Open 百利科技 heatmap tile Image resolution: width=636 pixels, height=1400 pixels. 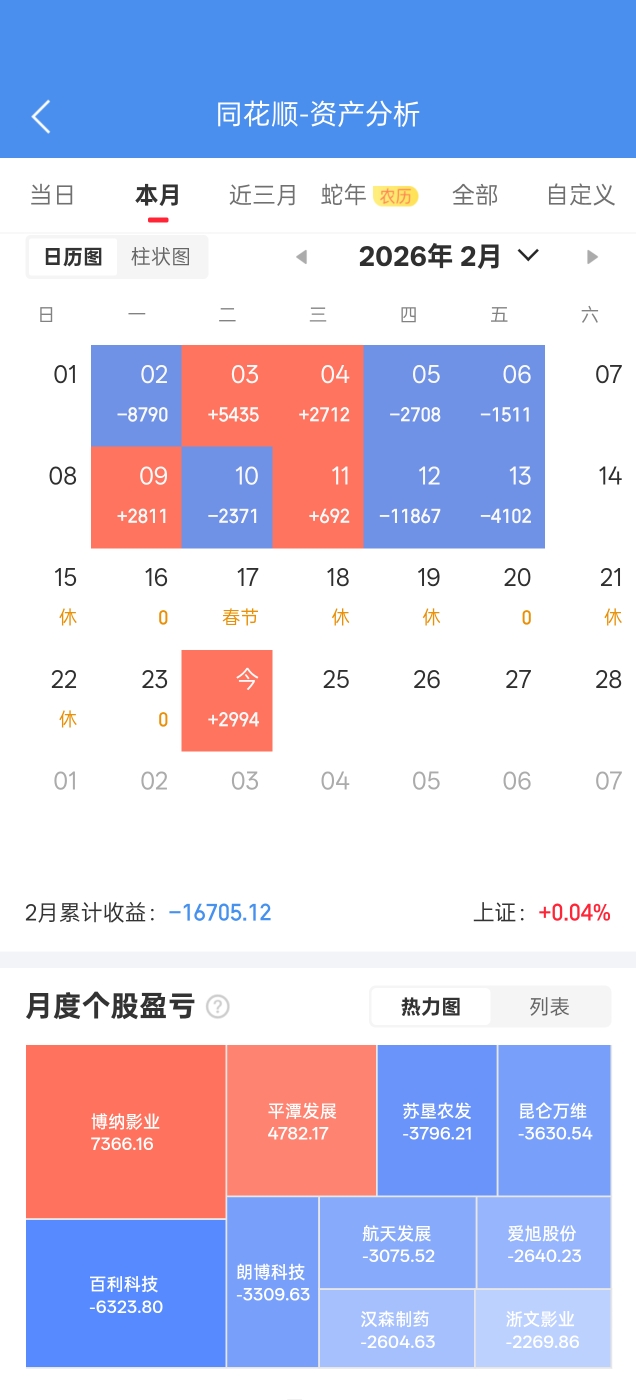tap(125, 1294)
